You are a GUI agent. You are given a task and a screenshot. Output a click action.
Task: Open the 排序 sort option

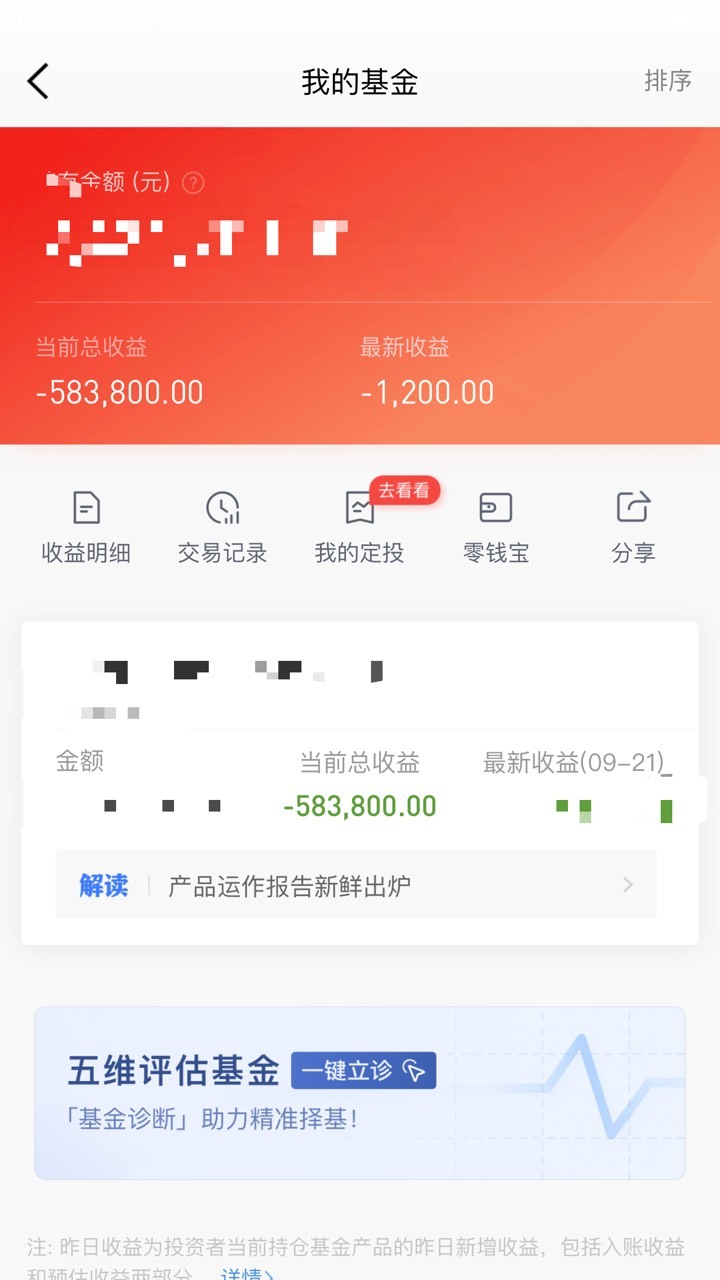click(668, 81)
